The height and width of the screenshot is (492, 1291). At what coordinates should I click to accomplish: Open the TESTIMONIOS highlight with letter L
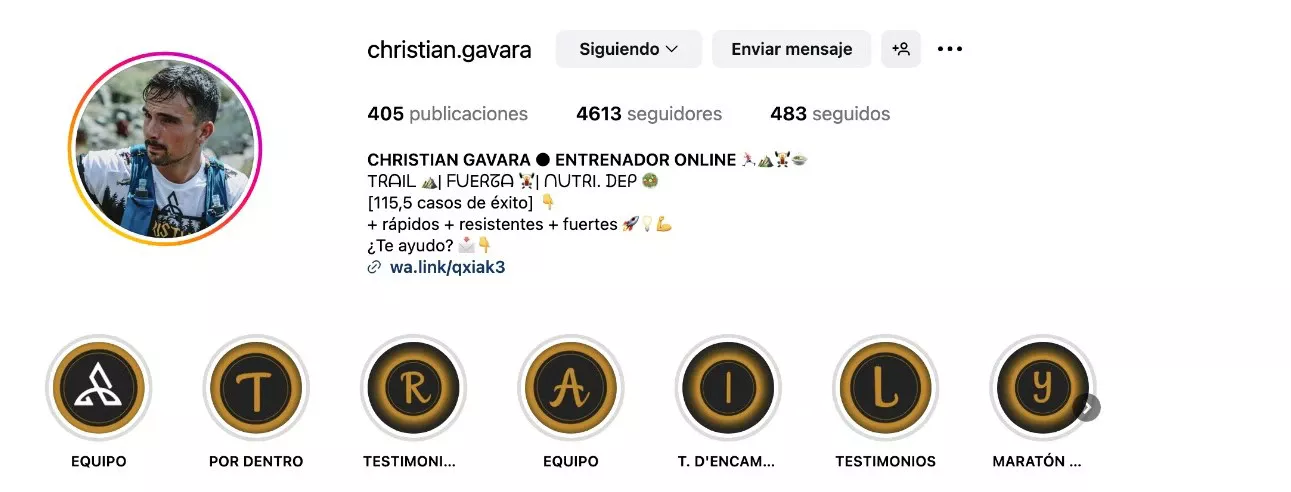point(885,388)
